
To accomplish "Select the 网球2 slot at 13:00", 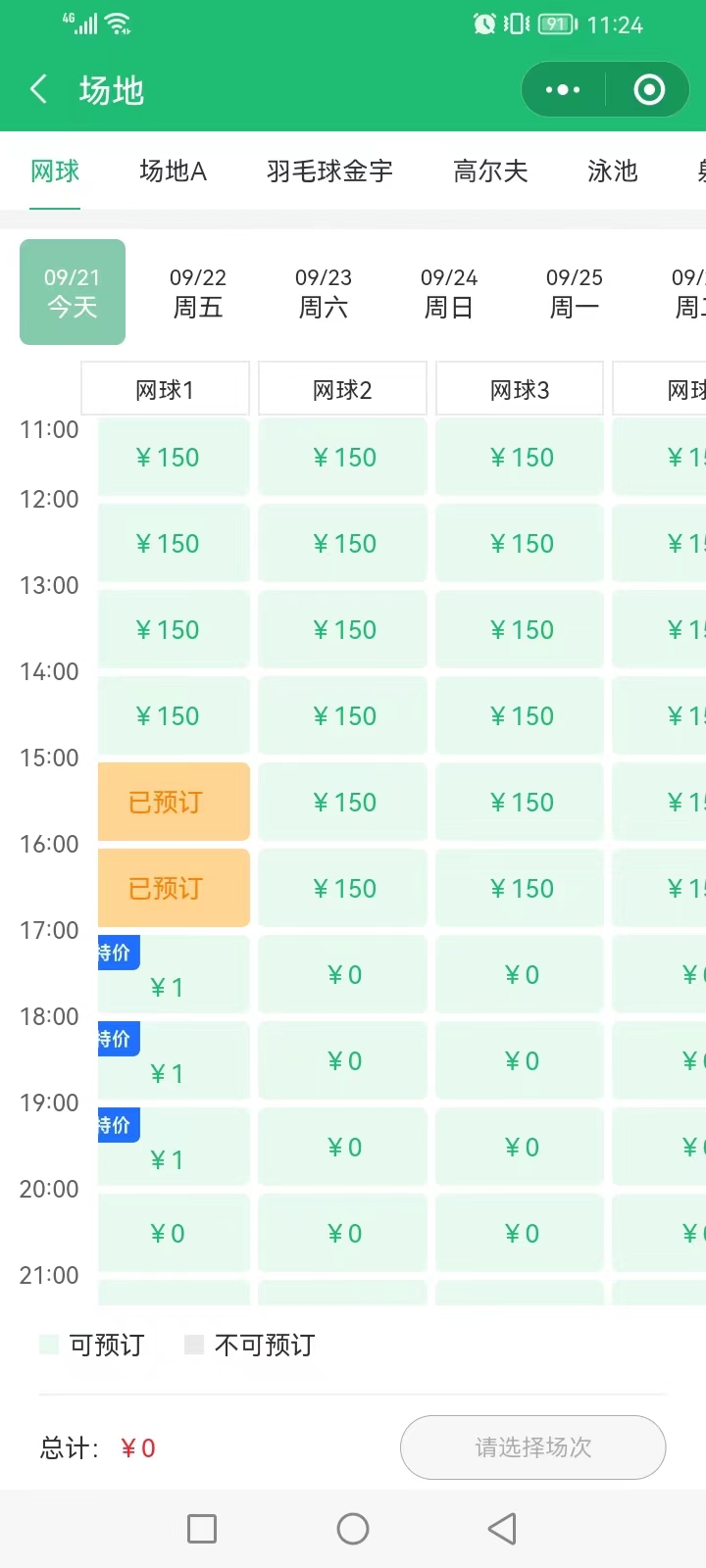I will [342, 629].
